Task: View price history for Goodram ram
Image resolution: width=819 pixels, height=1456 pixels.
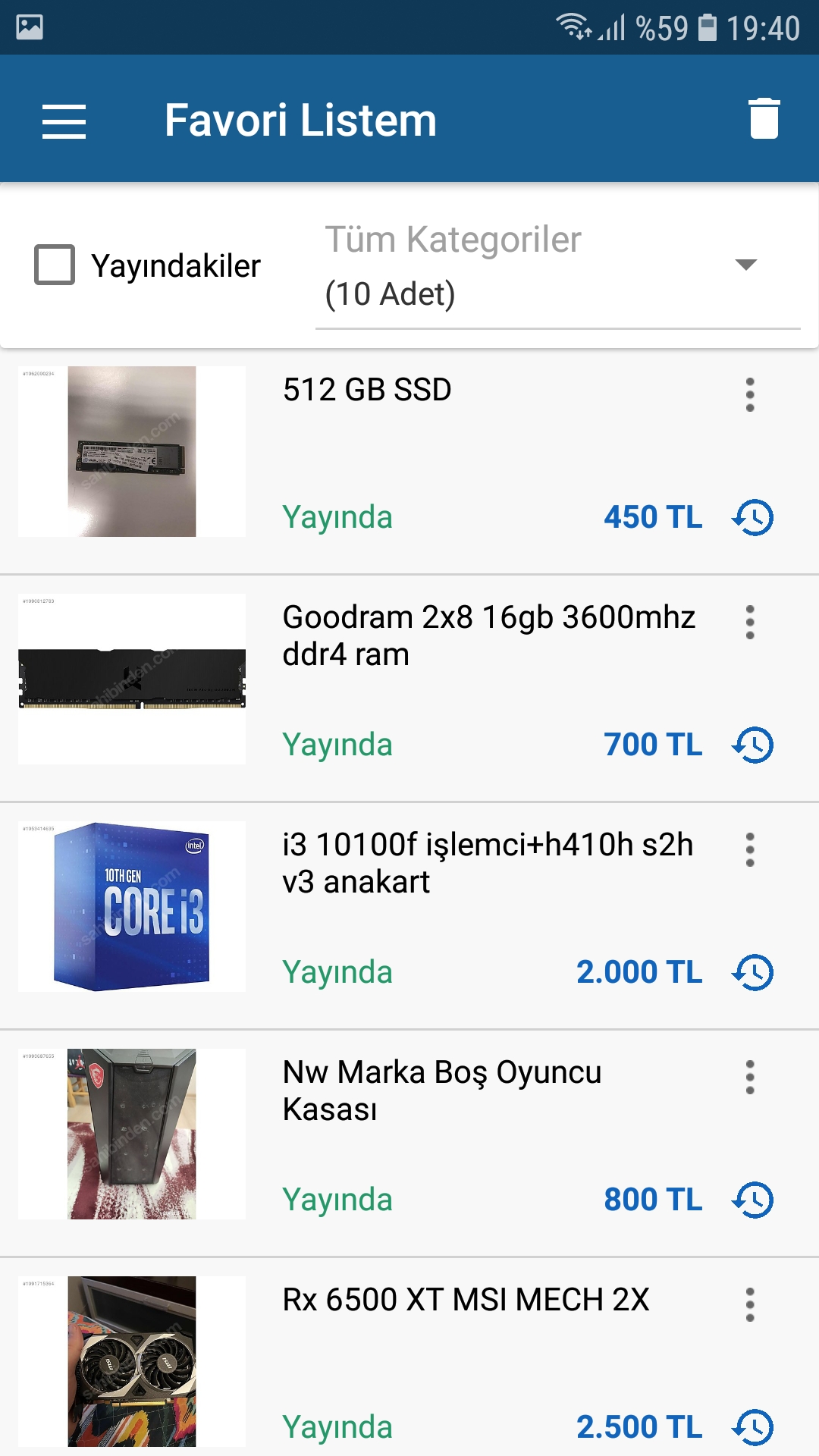Action: pyautogui.click(x=752, y=745)
